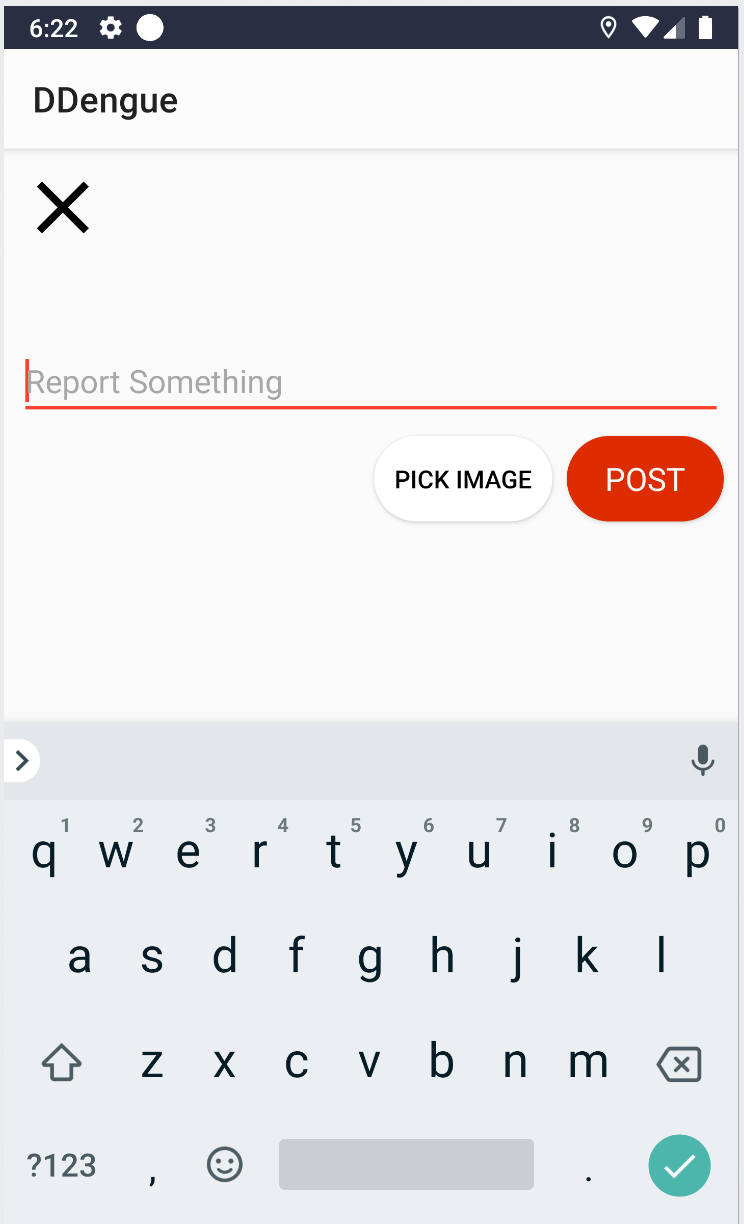Hit the backspace key on keyboard
Image resolution: width=744 pixels, height=1224 pixels.
679,1064
